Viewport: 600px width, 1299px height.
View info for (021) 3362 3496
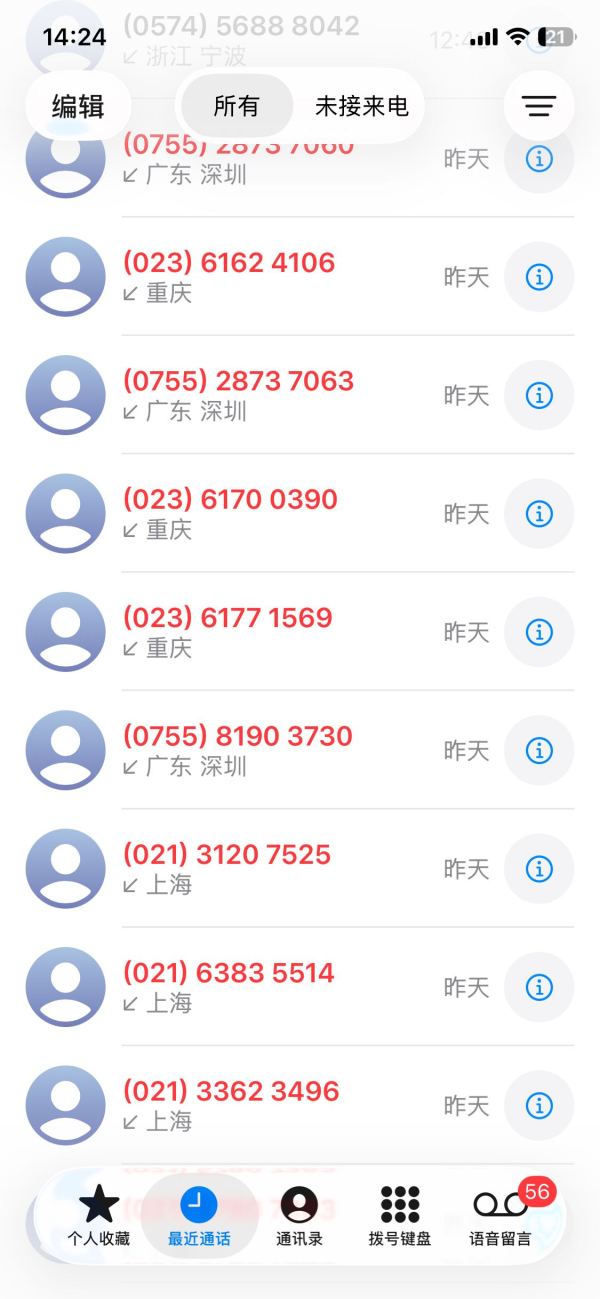tap(539, 1105)
